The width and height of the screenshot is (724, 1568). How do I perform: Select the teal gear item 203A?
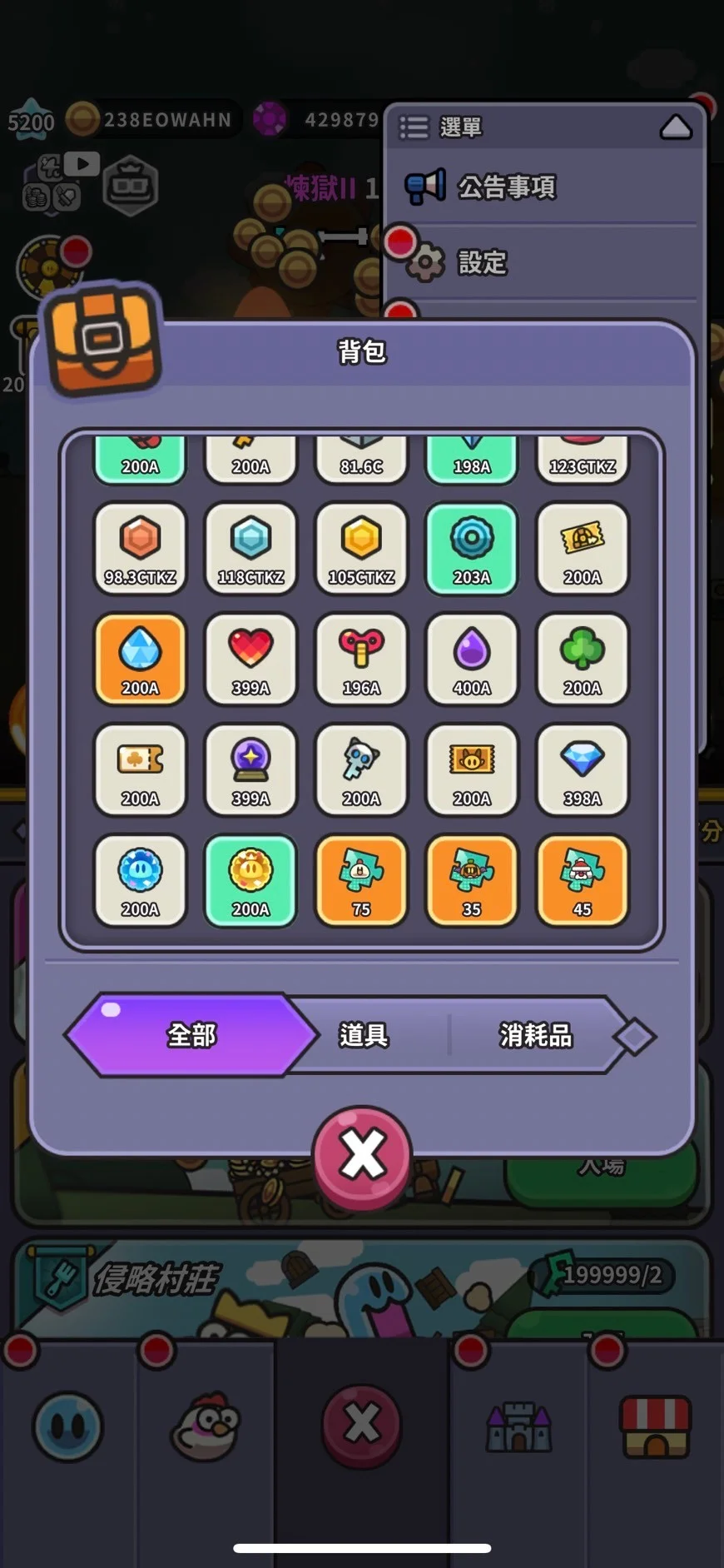click(x=472, y=548)
